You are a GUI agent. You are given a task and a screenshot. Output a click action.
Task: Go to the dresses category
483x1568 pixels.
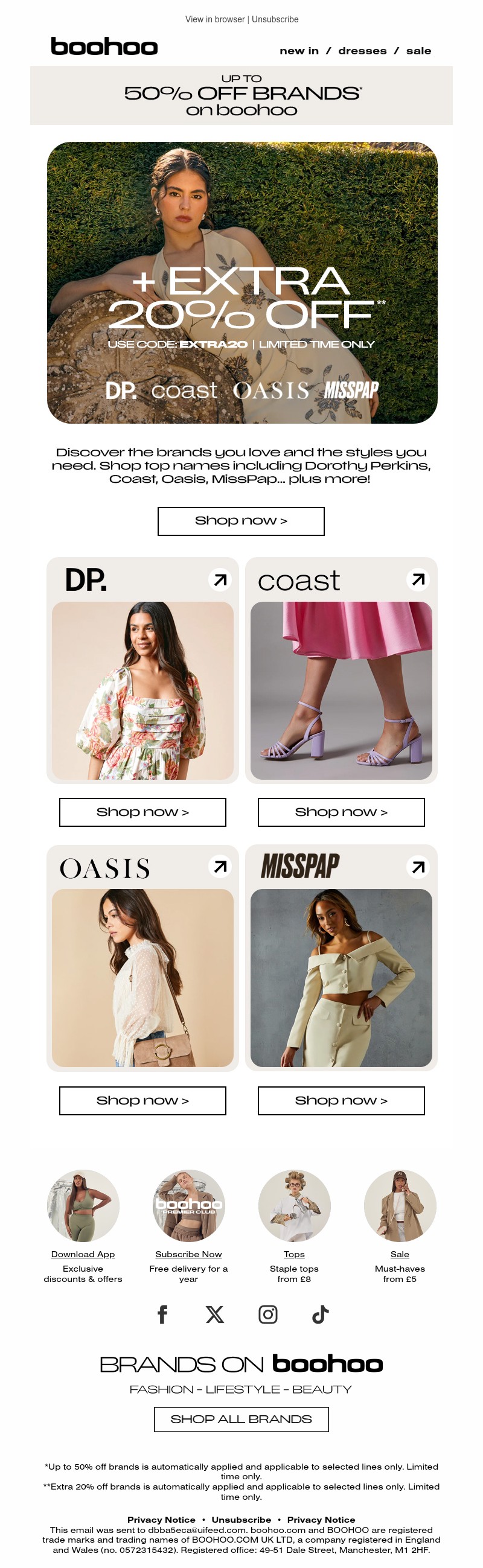tap(362, 51)
